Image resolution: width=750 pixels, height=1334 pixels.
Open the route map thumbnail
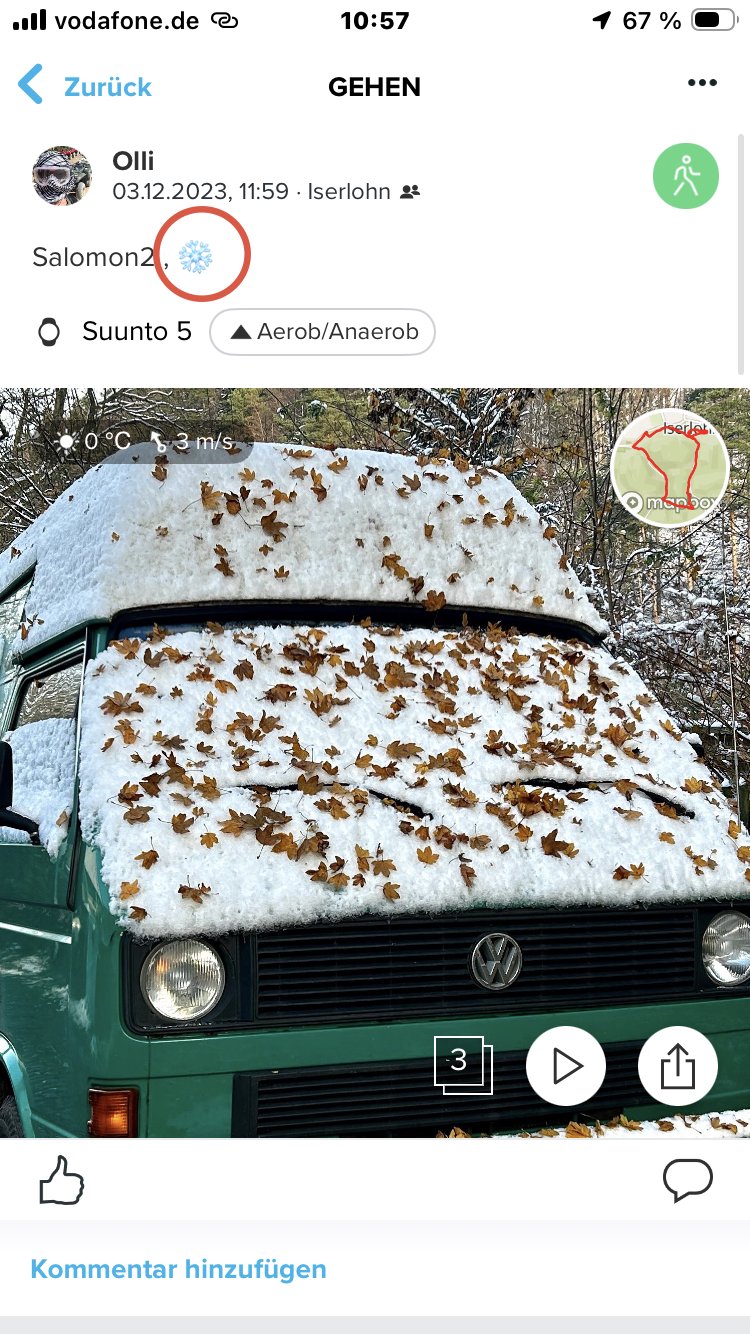669,467
